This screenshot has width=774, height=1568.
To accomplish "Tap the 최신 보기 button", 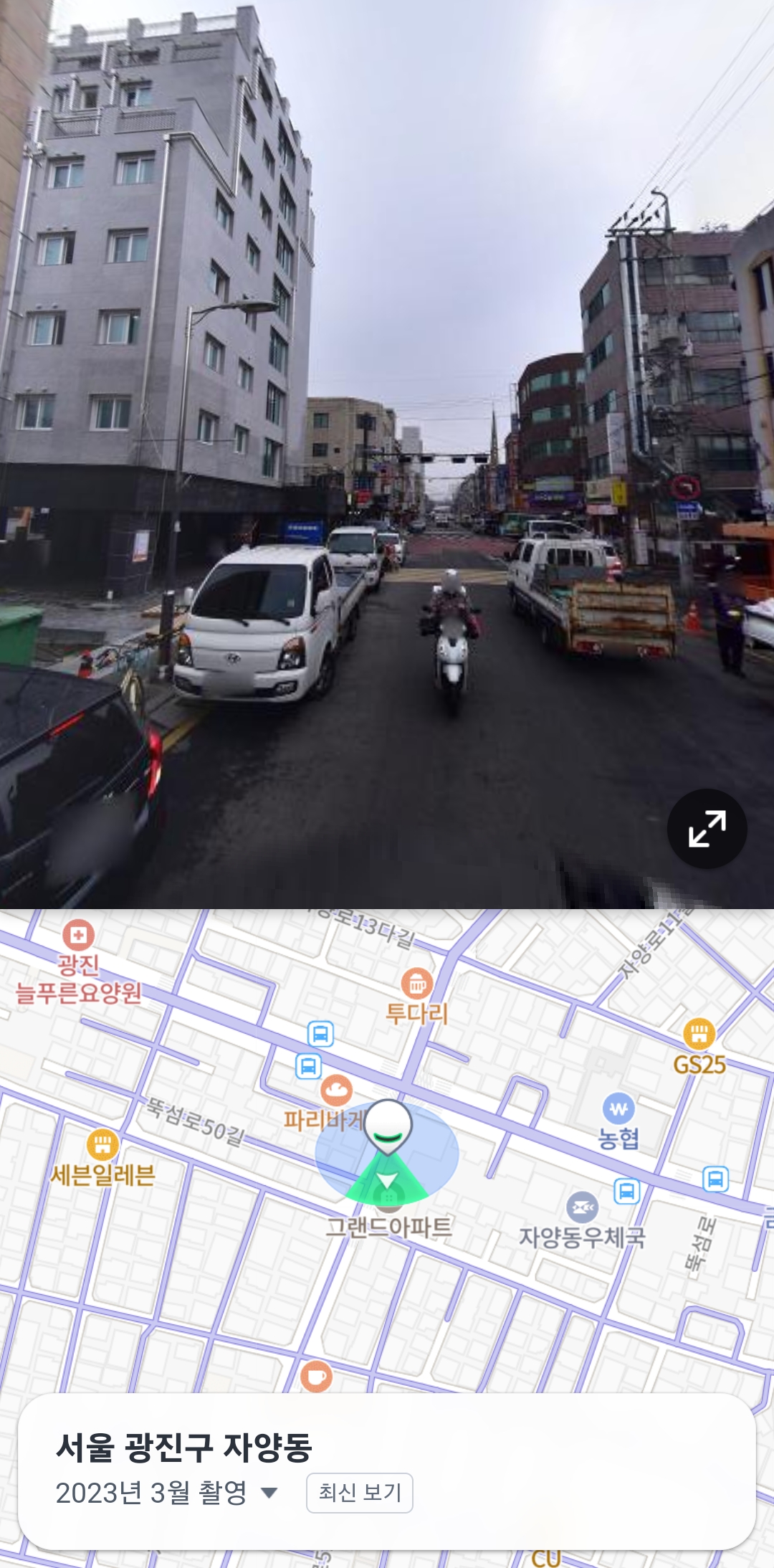I will [x=360, y=1493].
